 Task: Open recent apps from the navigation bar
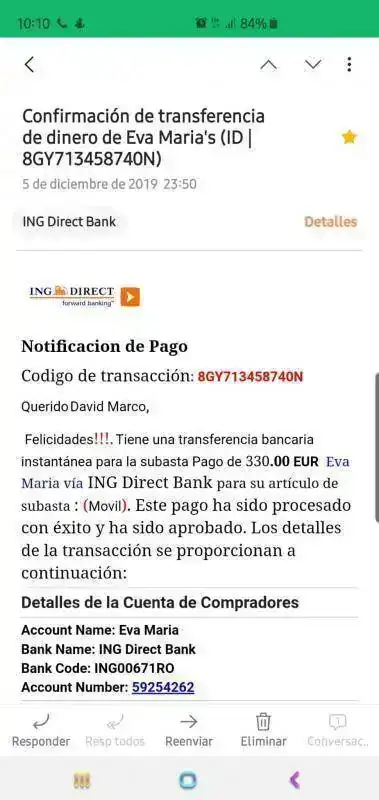coord(82,781)
